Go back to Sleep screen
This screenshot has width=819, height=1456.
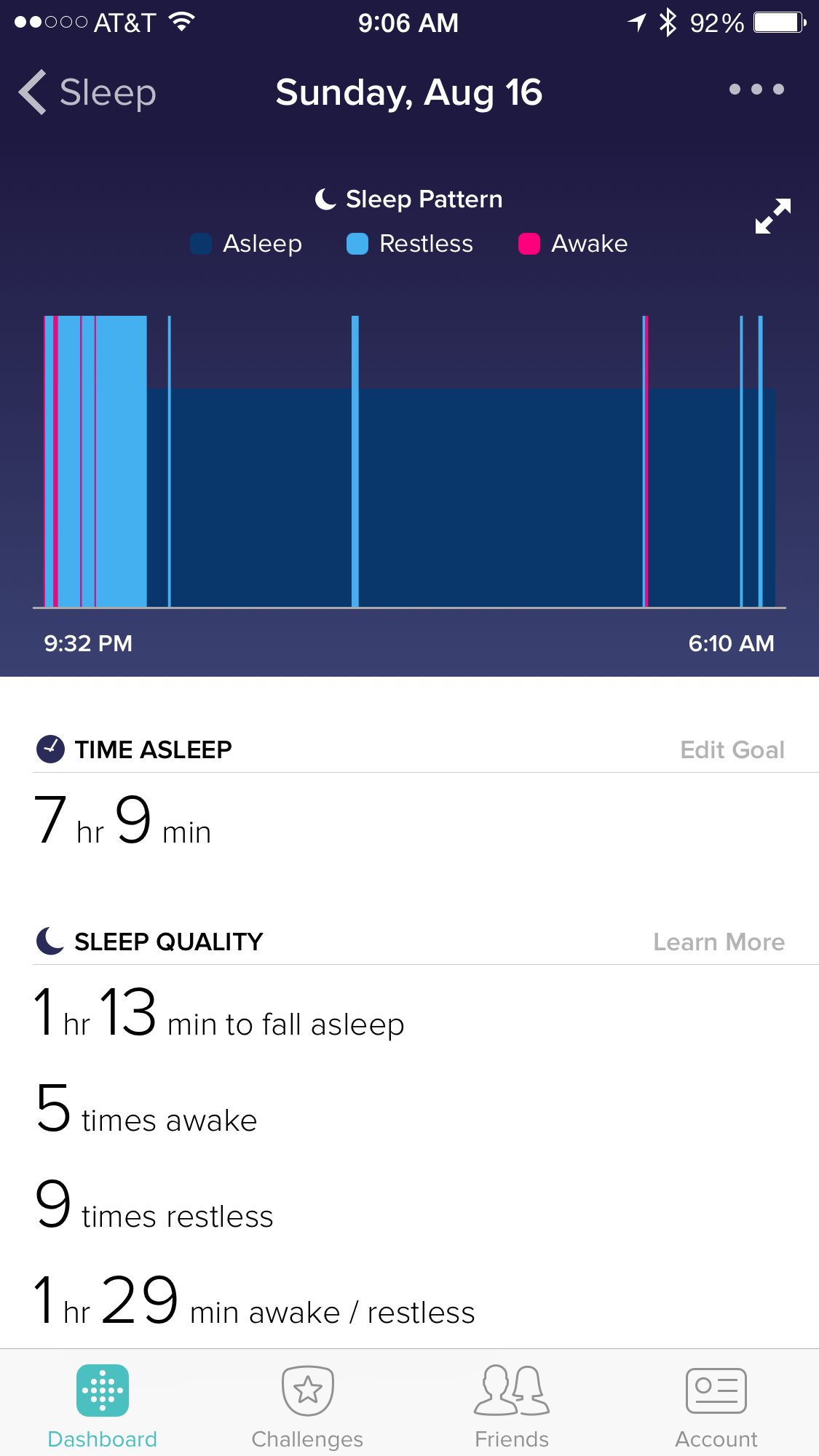click(87, 92)
